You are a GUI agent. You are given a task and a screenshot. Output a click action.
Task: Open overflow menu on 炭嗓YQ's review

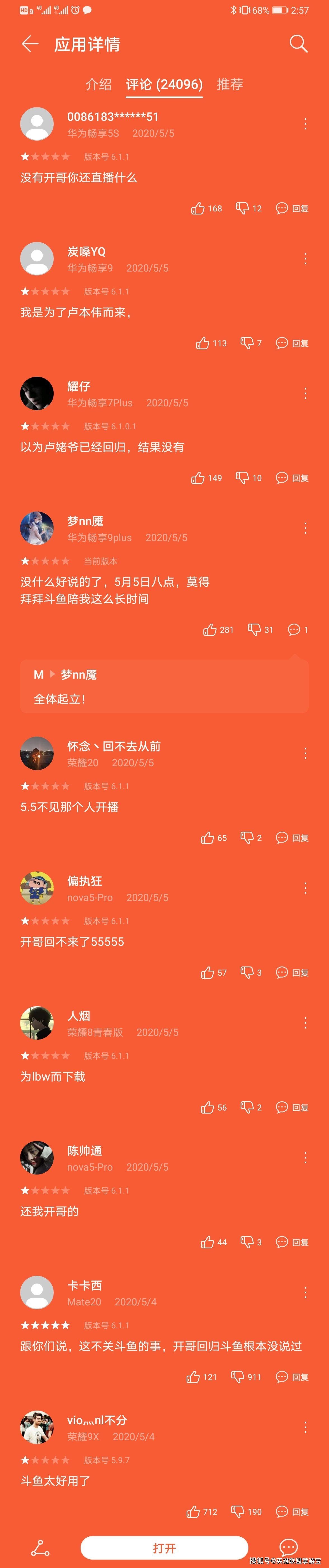point(305,259)
